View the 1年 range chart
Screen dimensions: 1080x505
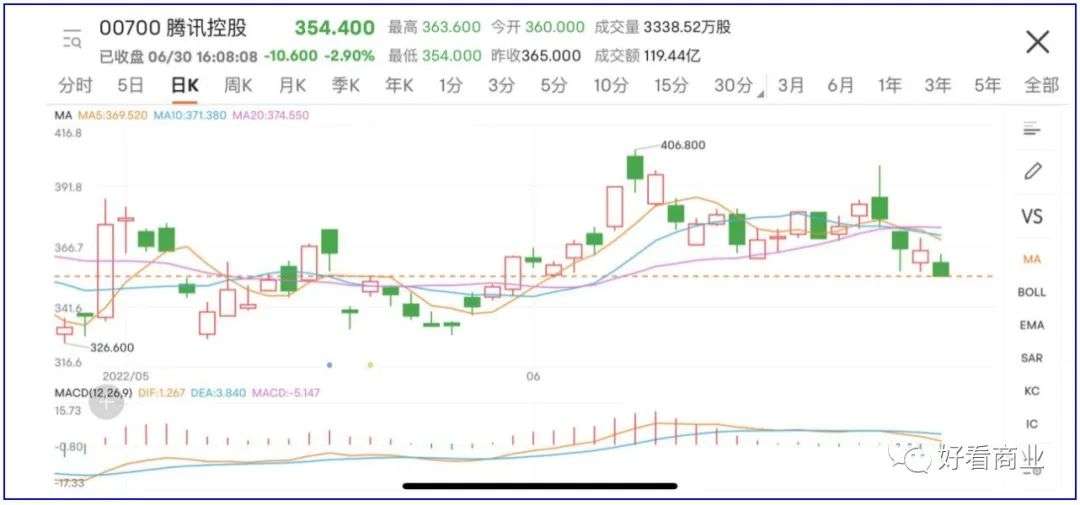(889, 86)
